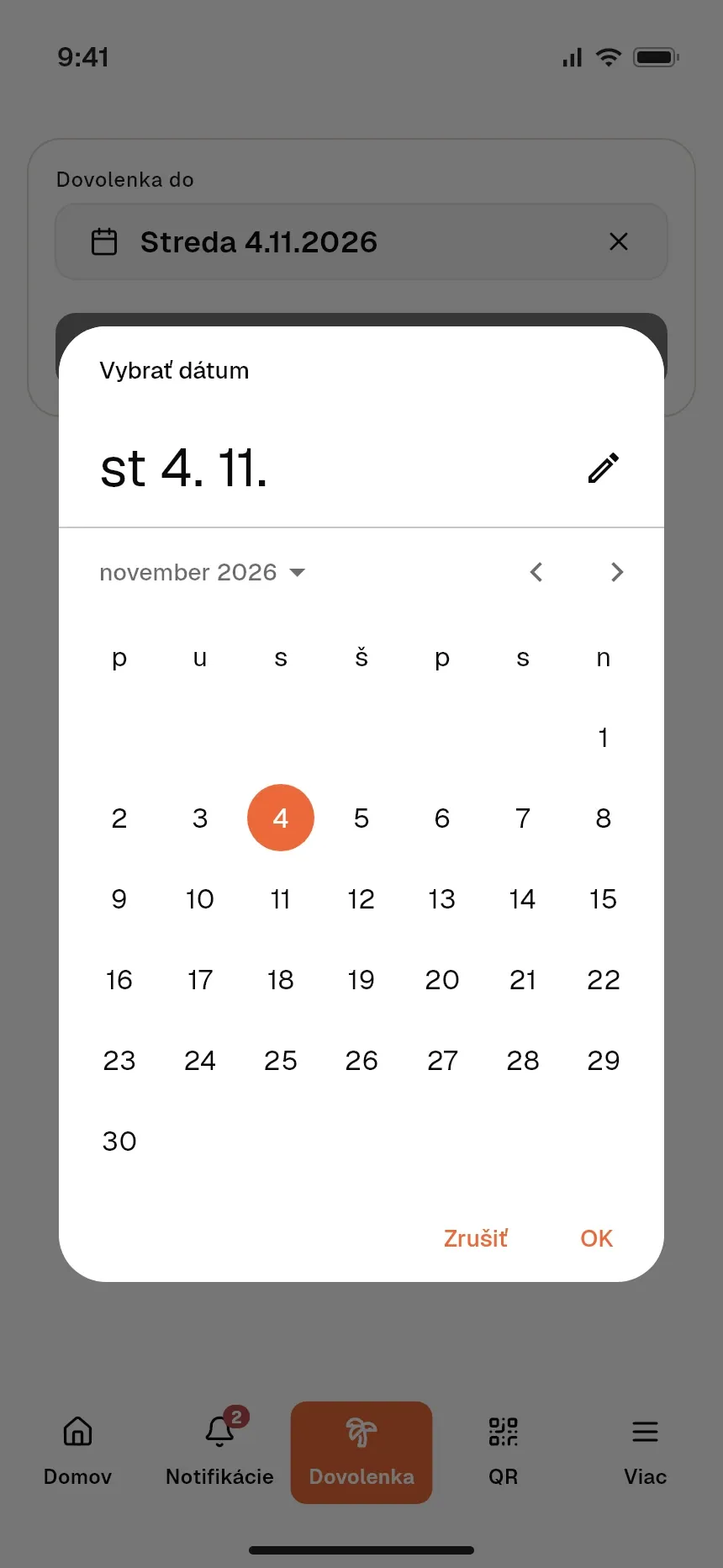Confirm the date with OK

click(x=597, y=1238)
